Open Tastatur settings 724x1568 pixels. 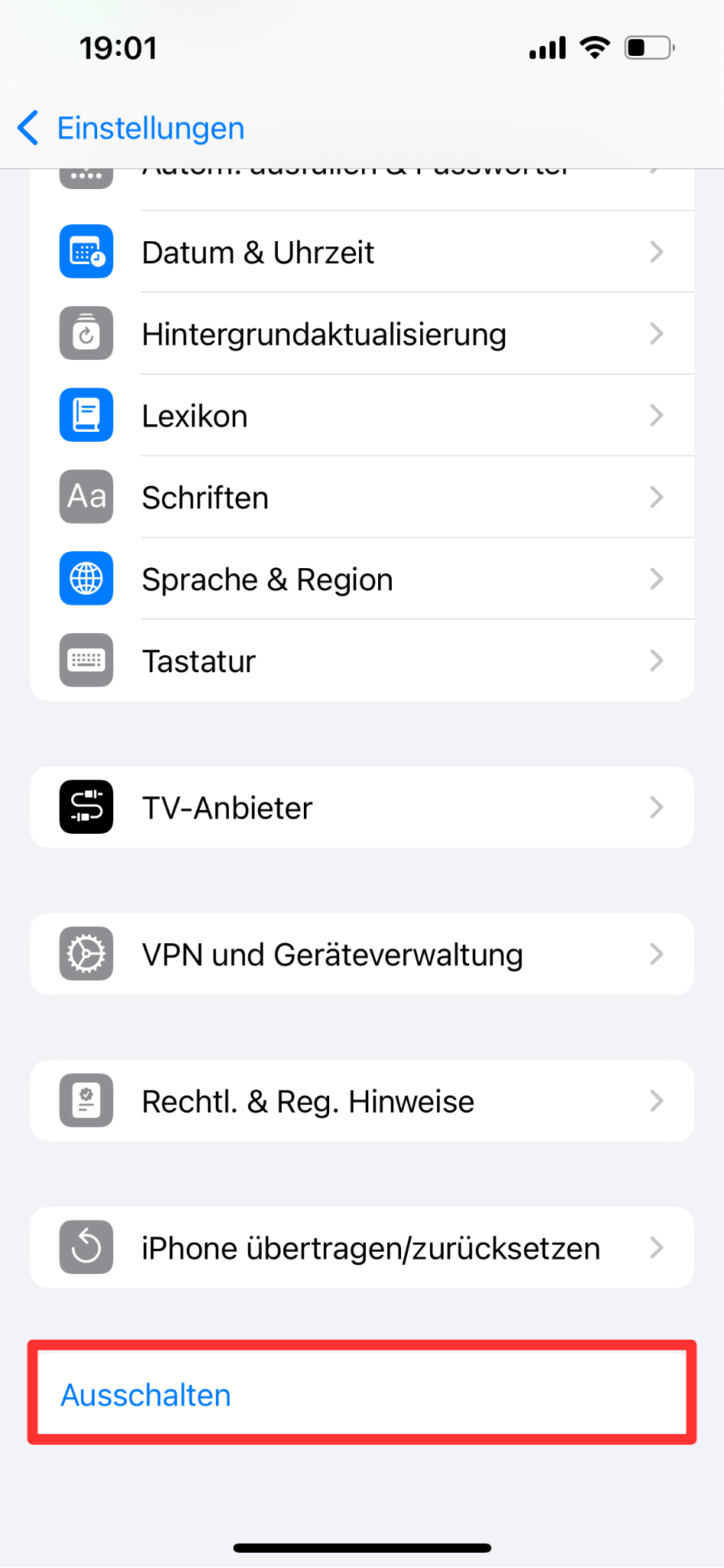point(362,661)
